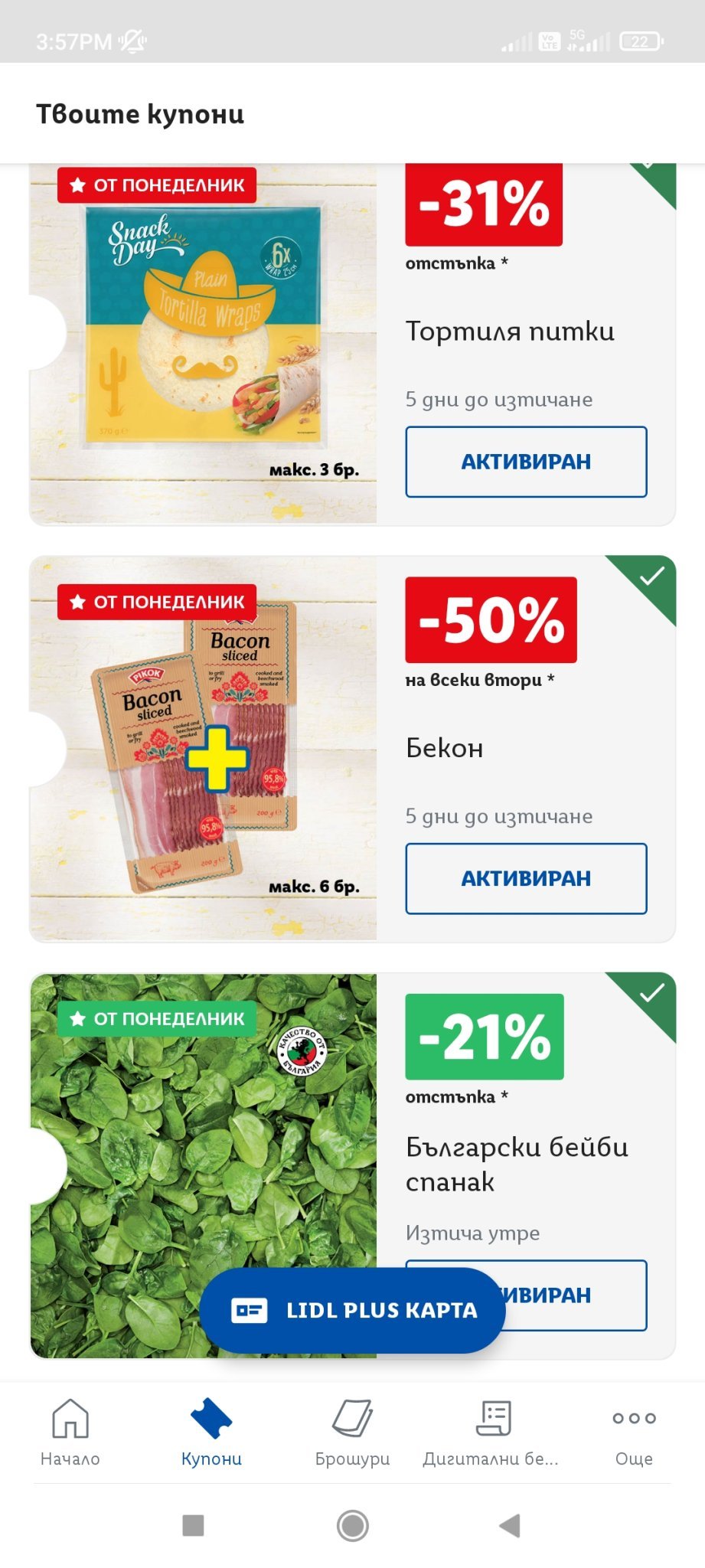Show the Lidl Plus карта

point(352,1310)
